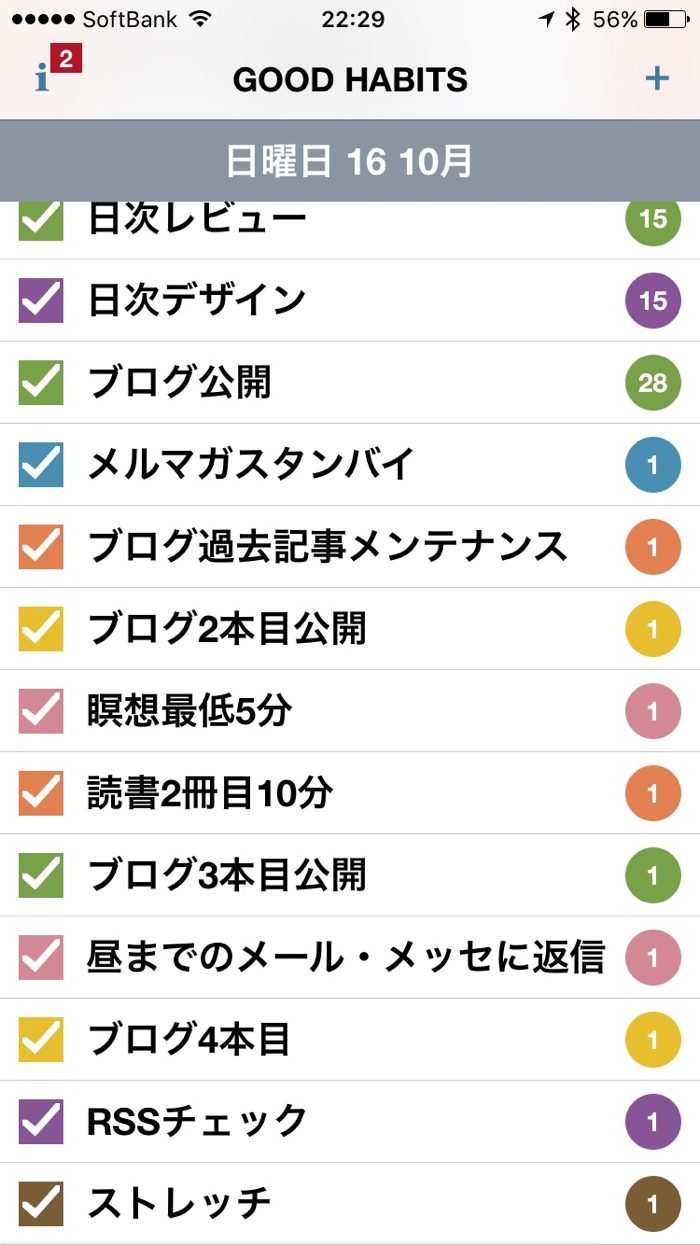Toggle the RSSチェック checkbox
Image resolution: width=700 pixels, height=1245 pixels.
pyautogui.click(x=41, y=1121)
